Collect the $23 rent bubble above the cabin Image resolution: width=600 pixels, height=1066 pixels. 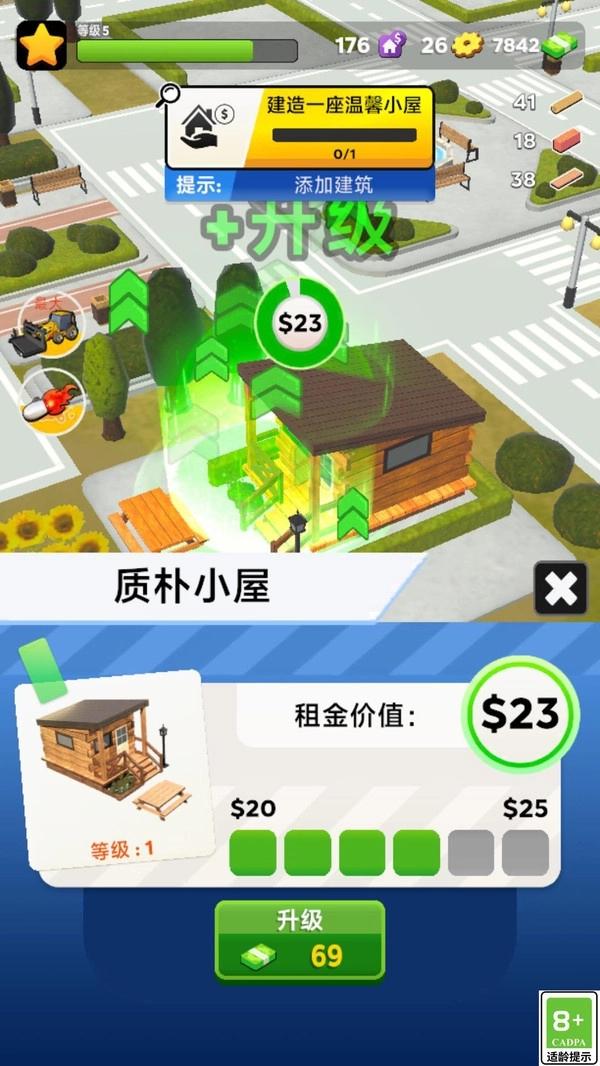299,322
